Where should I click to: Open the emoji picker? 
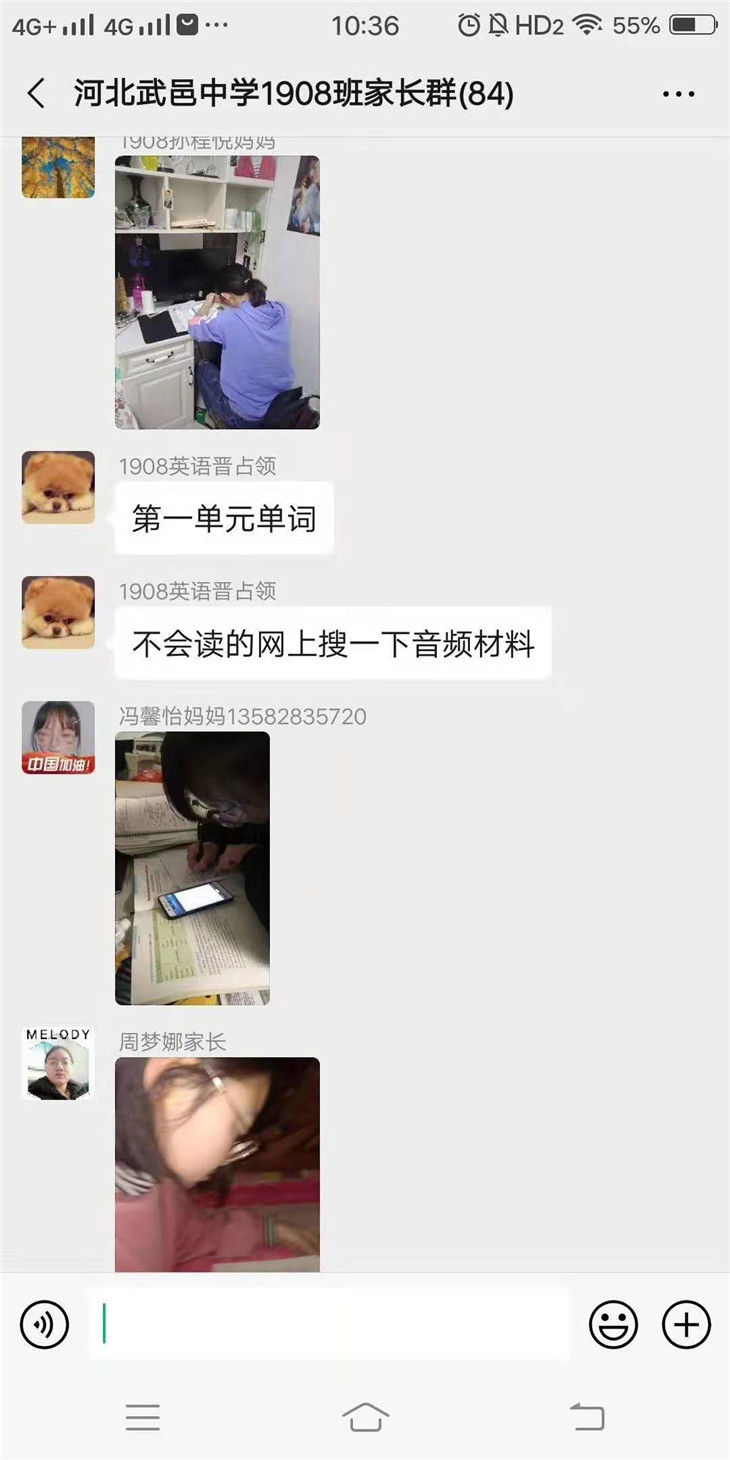tap(613, 1325)
